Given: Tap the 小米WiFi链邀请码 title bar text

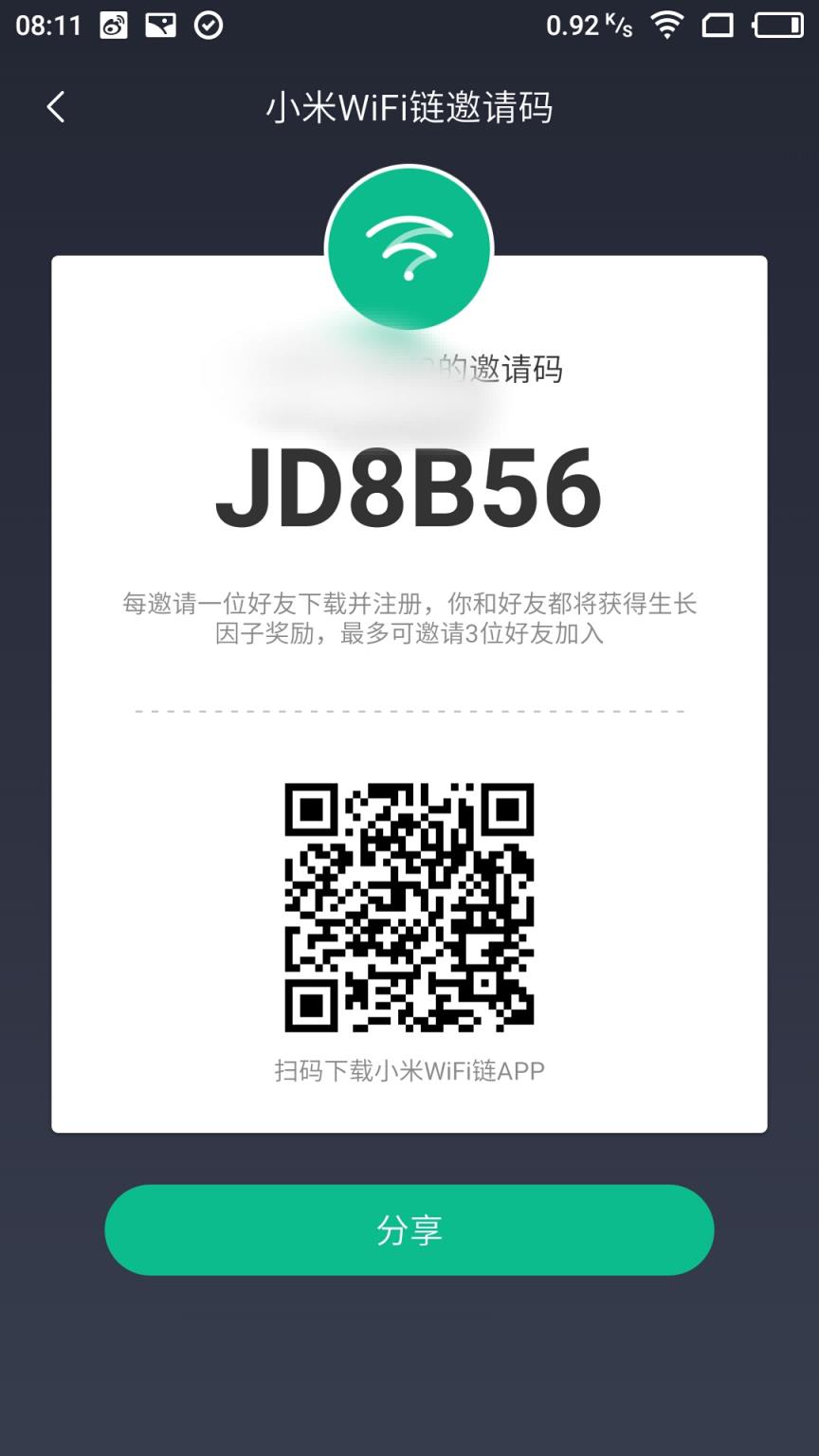Looking at the screenshot, I should (409, 109).
